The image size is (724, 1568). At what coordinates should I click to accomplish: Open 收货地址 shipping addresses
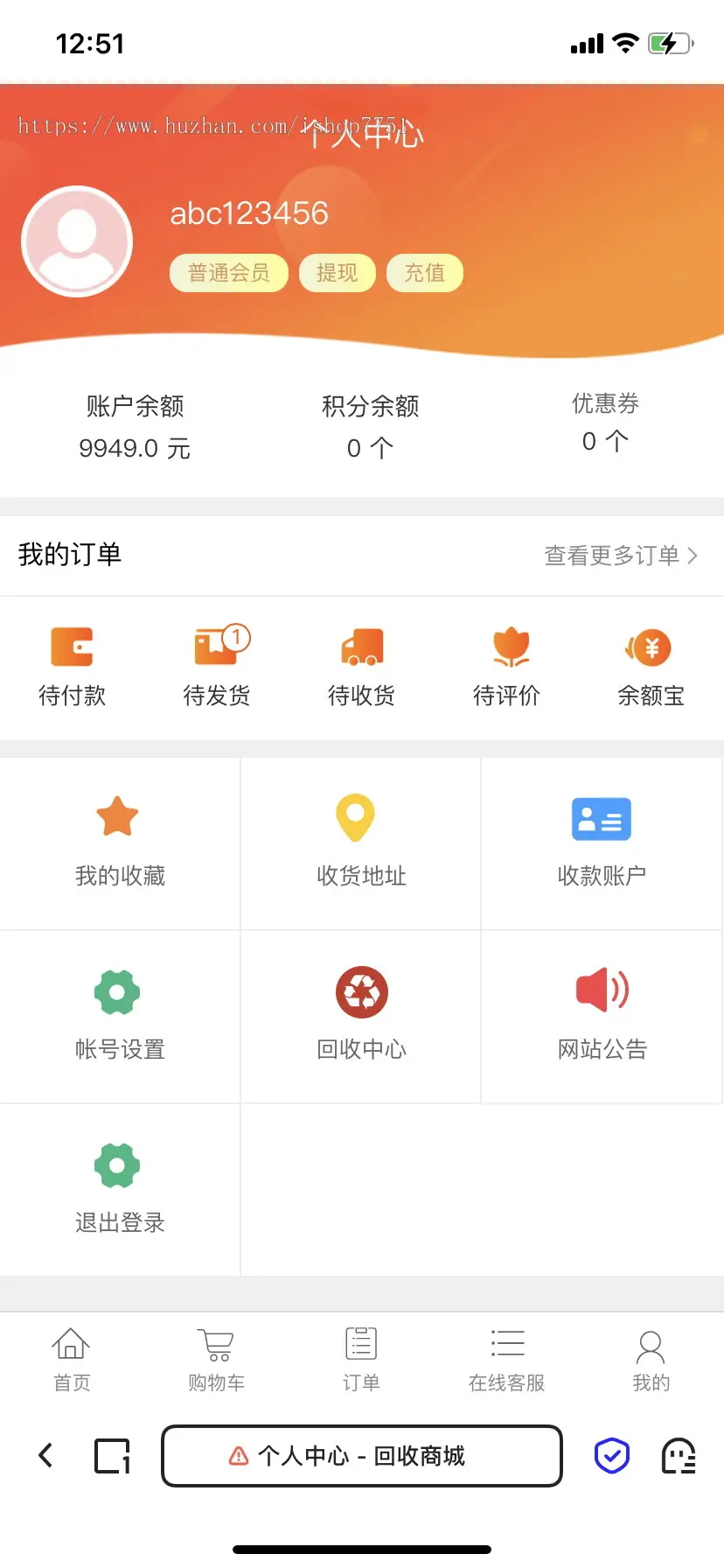click(x=361, y=843)
